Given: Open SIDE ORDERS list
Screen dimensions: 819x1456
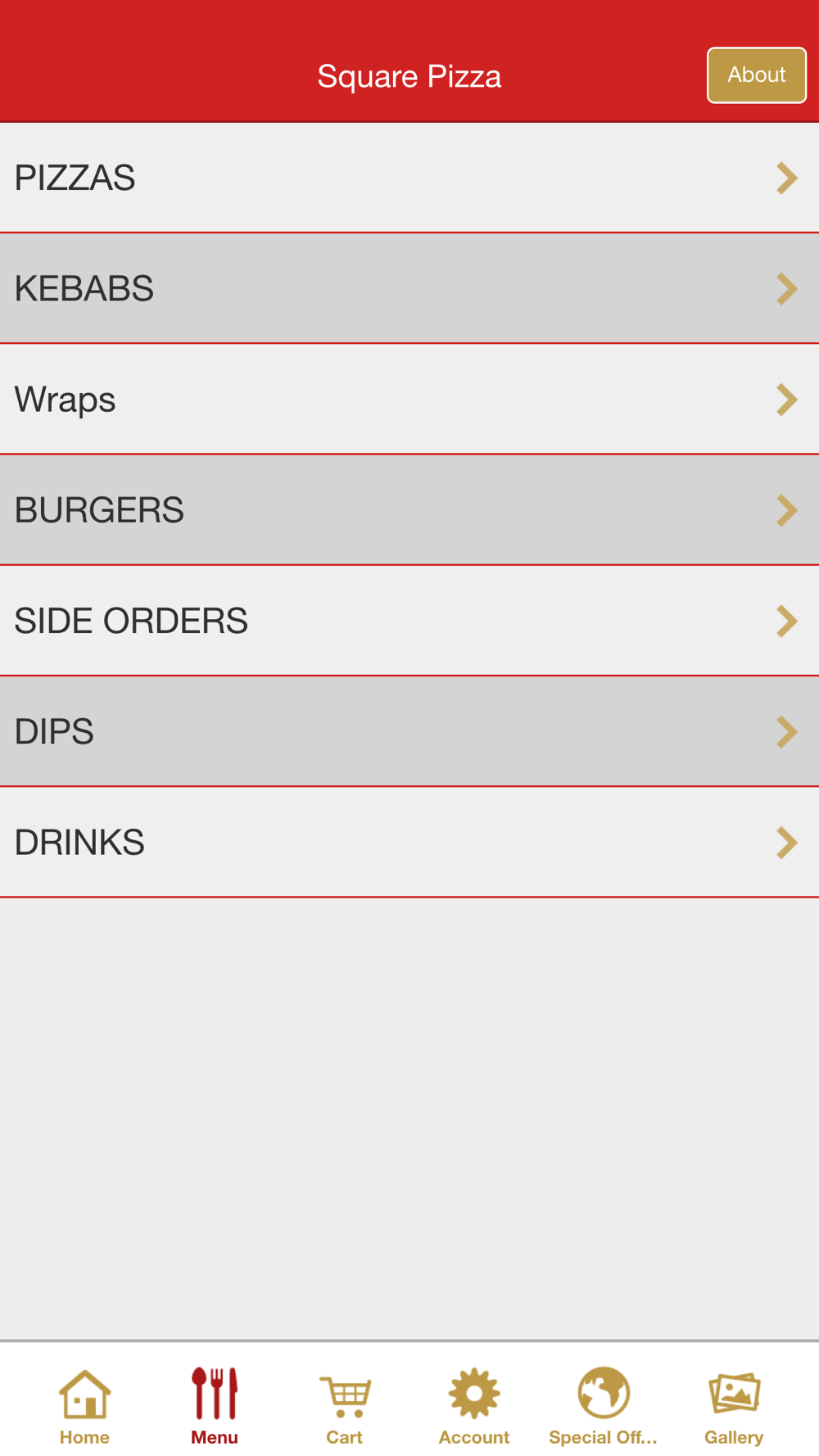Looking at the screenshot, I should [409, 621].
